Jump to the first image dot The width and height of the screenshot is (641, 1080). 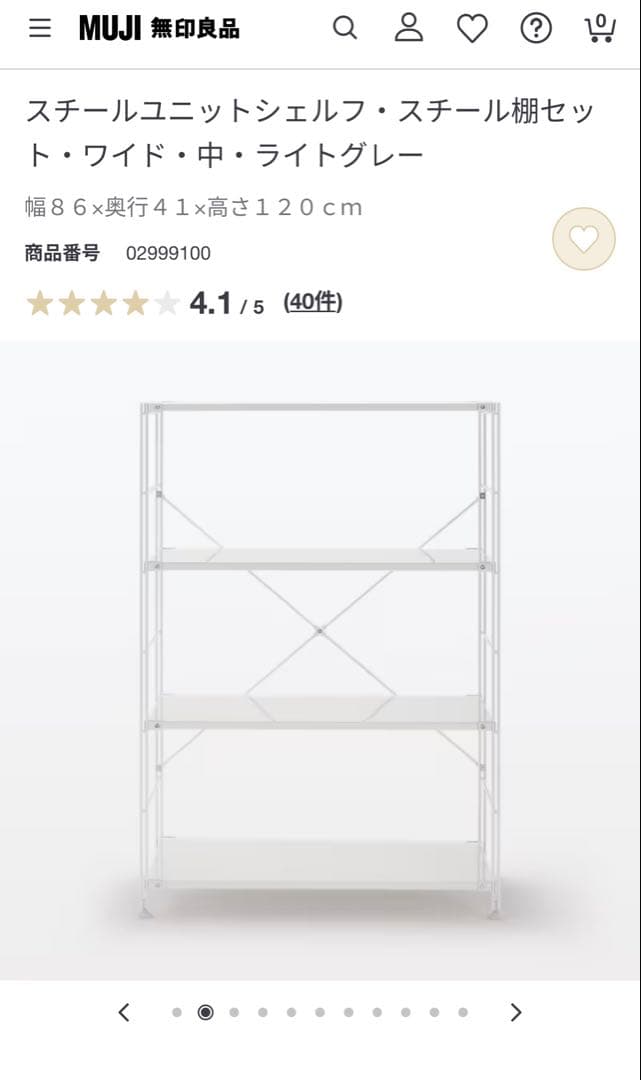[177, 1012]
